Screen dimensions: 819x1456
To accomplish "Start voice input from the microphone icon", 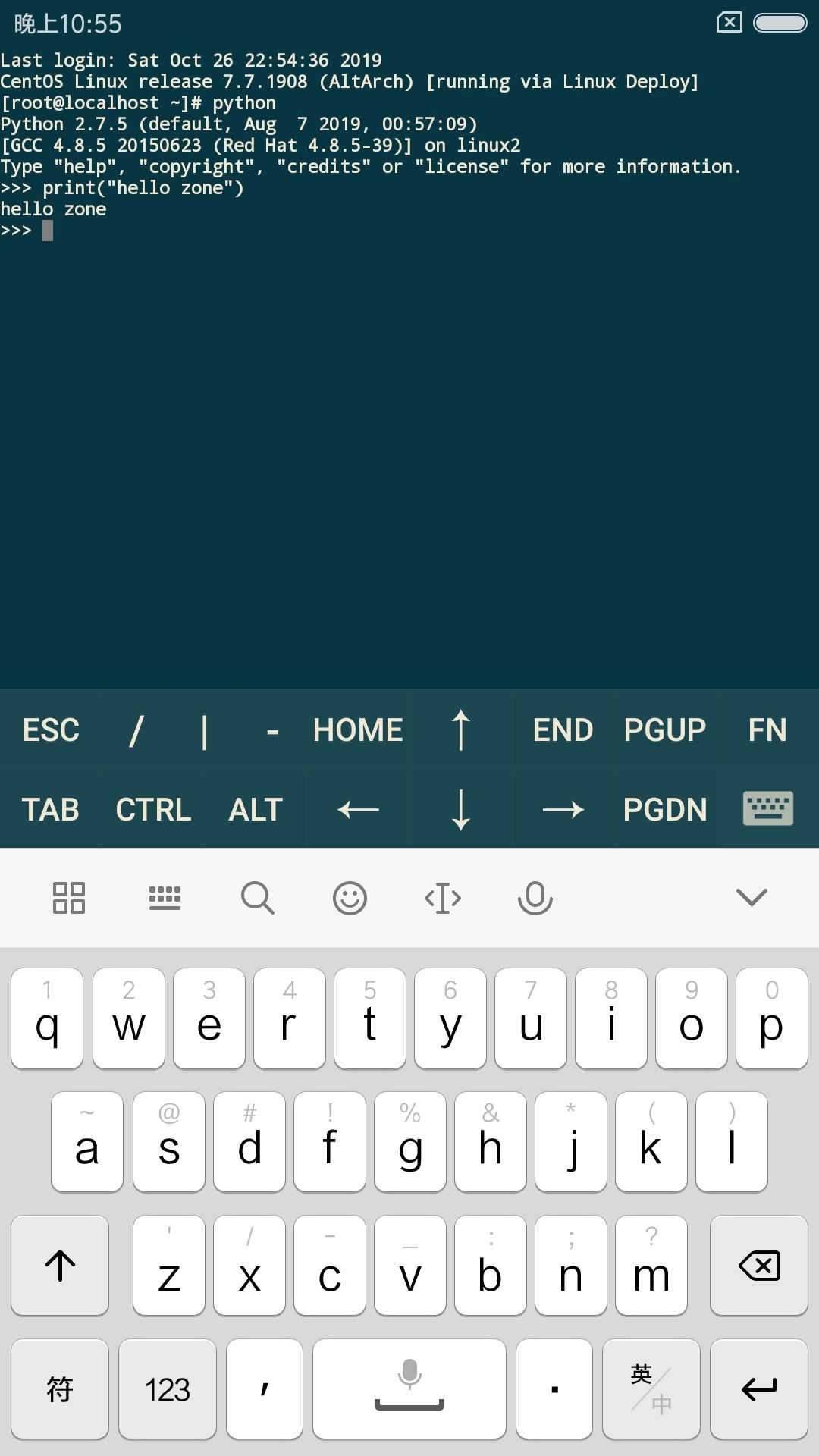I will coord(535,898).
